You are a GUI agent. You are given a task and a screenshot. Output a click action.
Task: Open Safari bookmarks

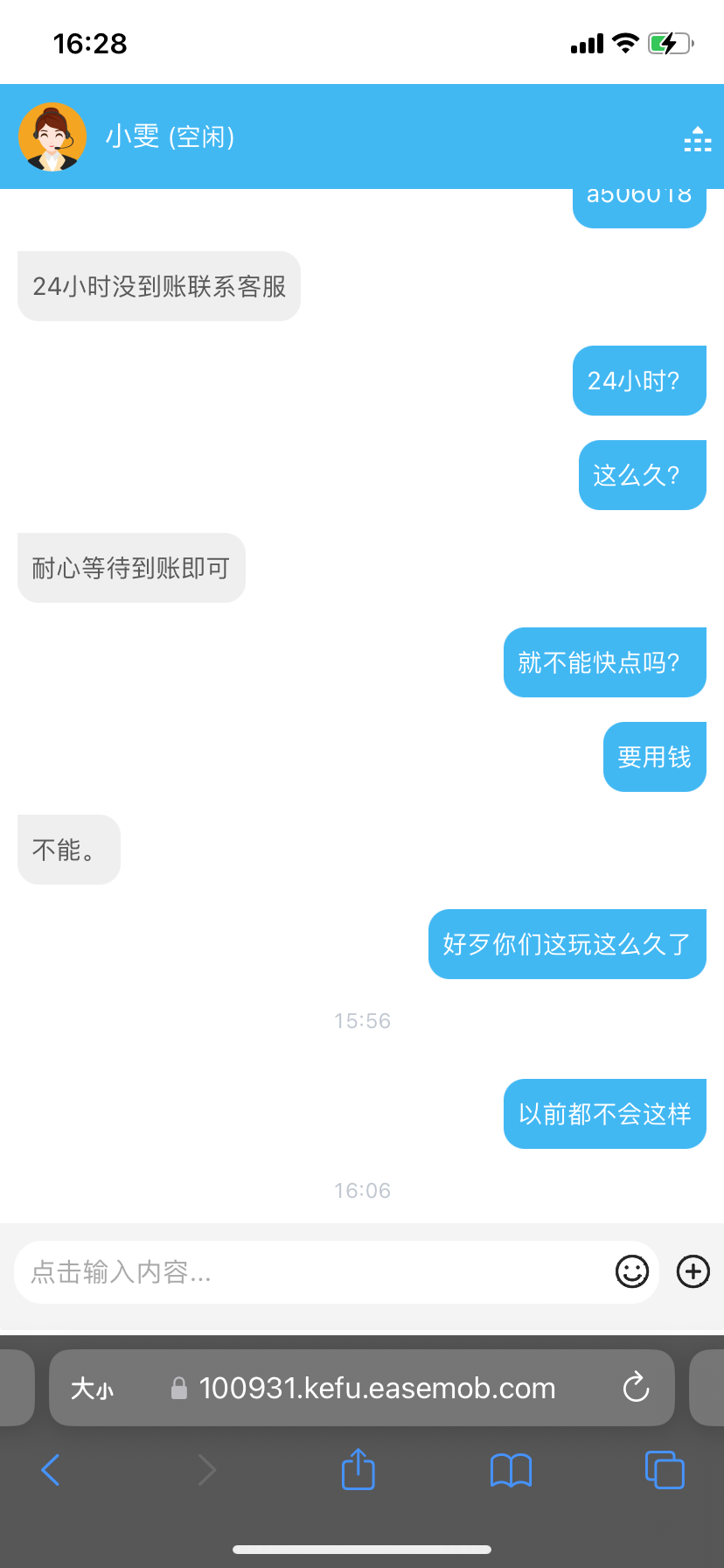pyautogui.click(x=511, y=1470)
